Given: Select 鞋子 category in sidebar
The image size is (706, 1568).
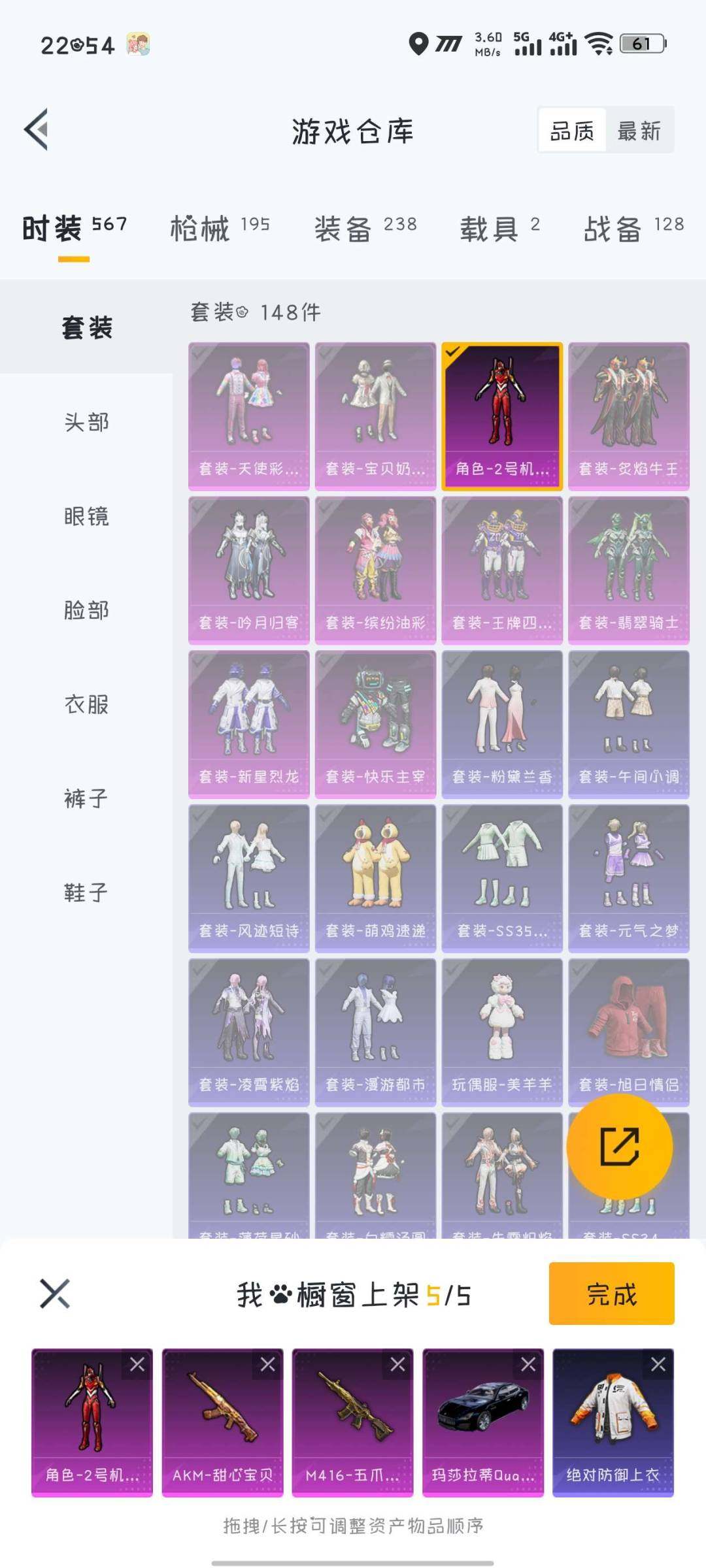Looking at the screenshot, I should [x=86, y=892].
